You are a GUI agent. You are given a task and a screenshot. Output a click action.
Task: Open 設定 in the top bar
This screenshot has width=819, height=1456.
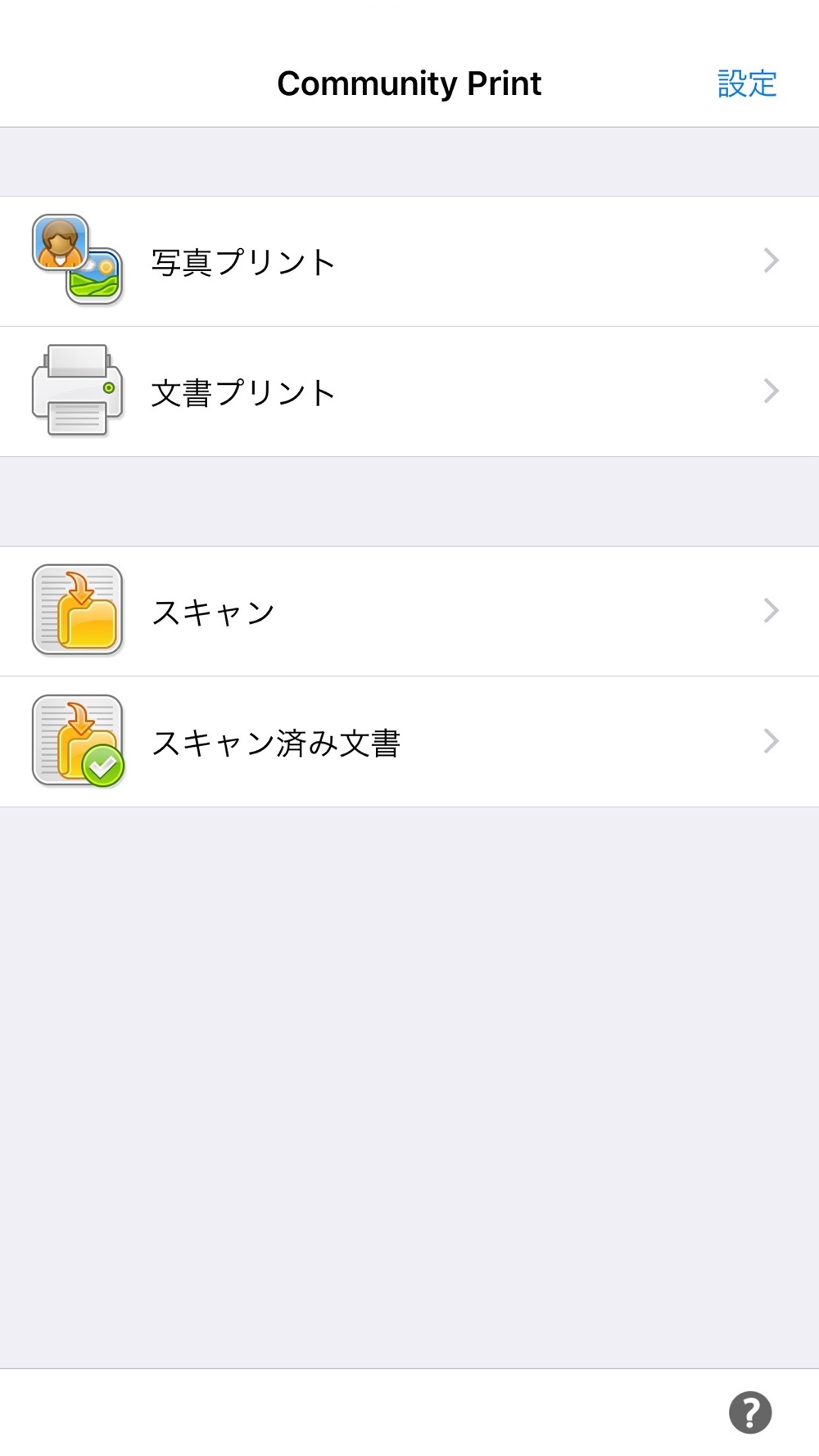click(x=746, y=84)
